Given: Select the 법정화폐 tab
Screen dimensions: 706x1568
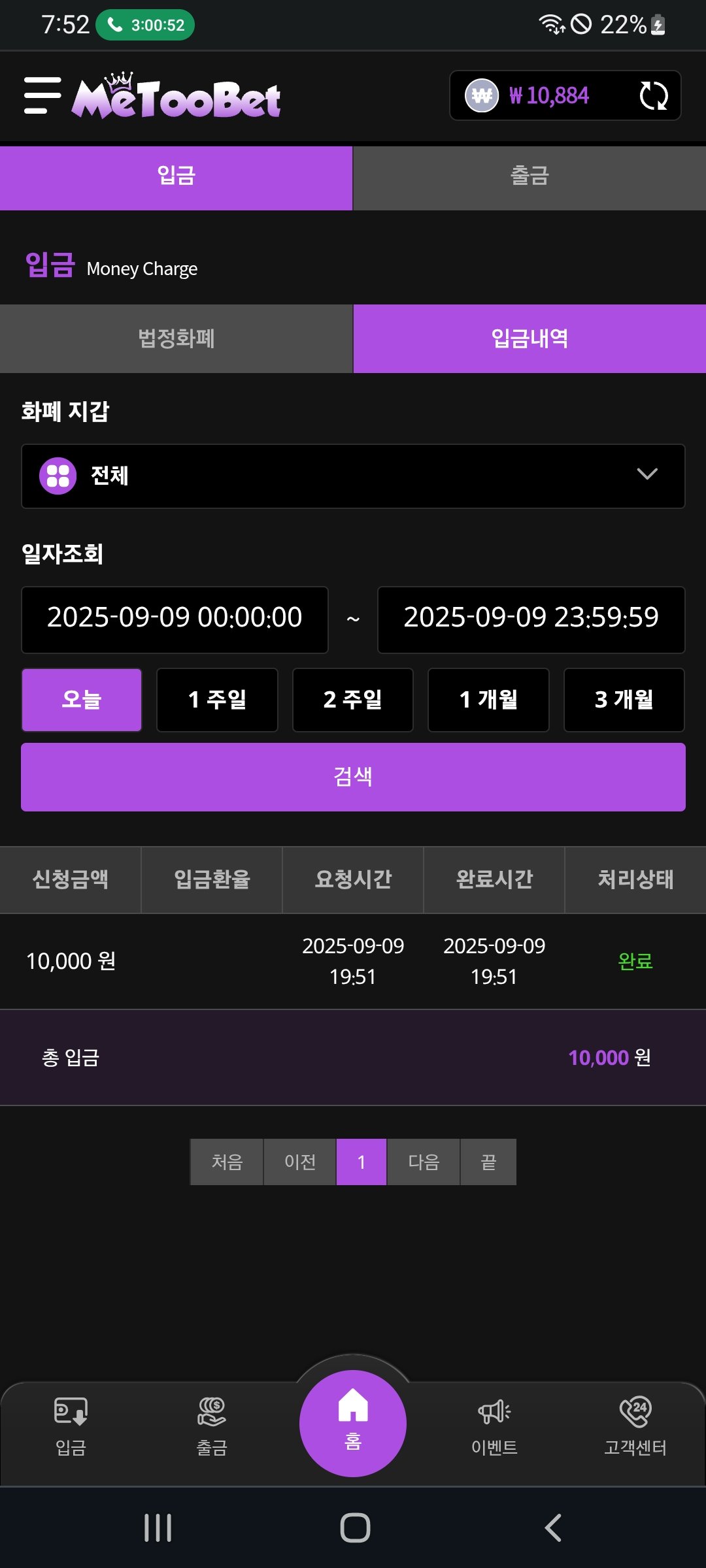Looking at the screenshot, I should [x=176, y=338].
